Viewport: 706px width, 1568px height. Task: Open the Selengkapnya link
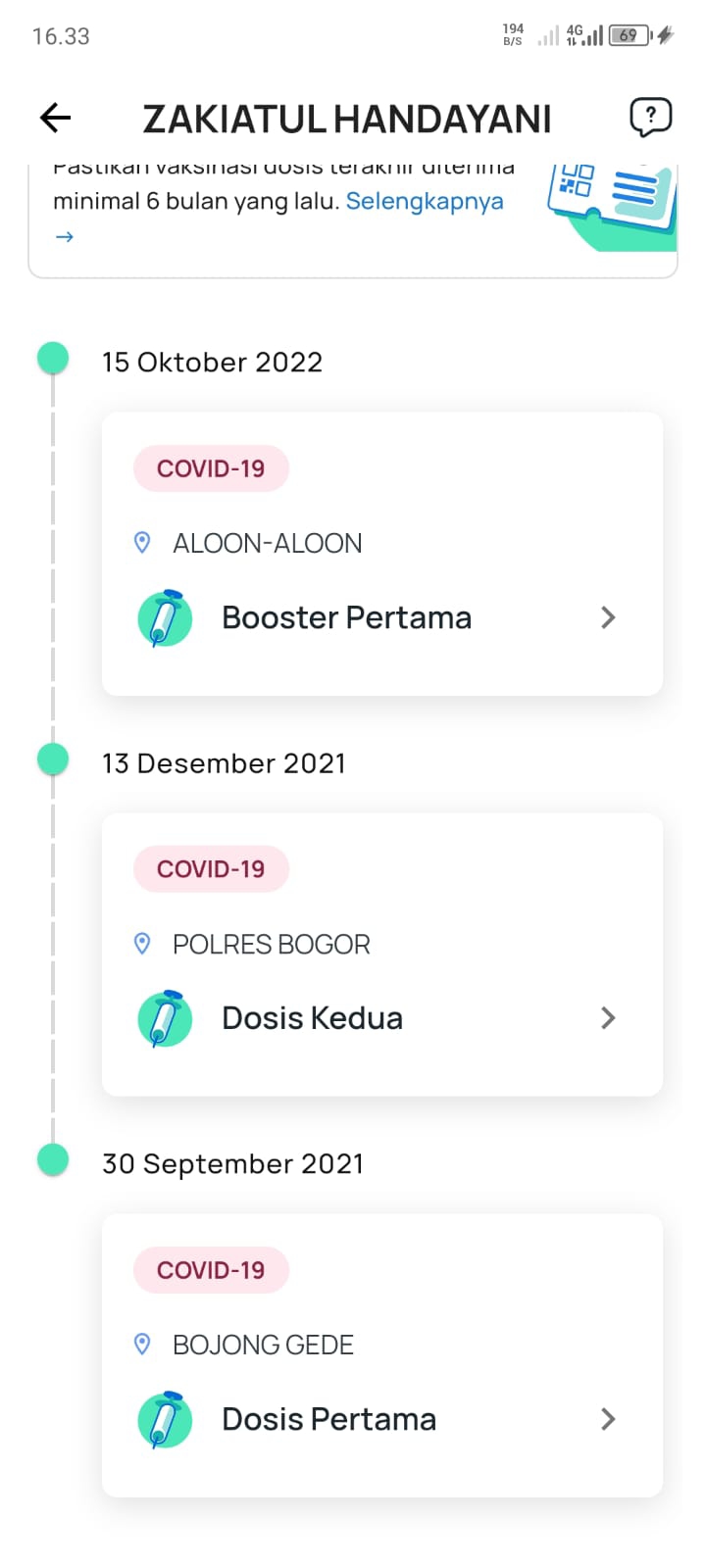425,202
